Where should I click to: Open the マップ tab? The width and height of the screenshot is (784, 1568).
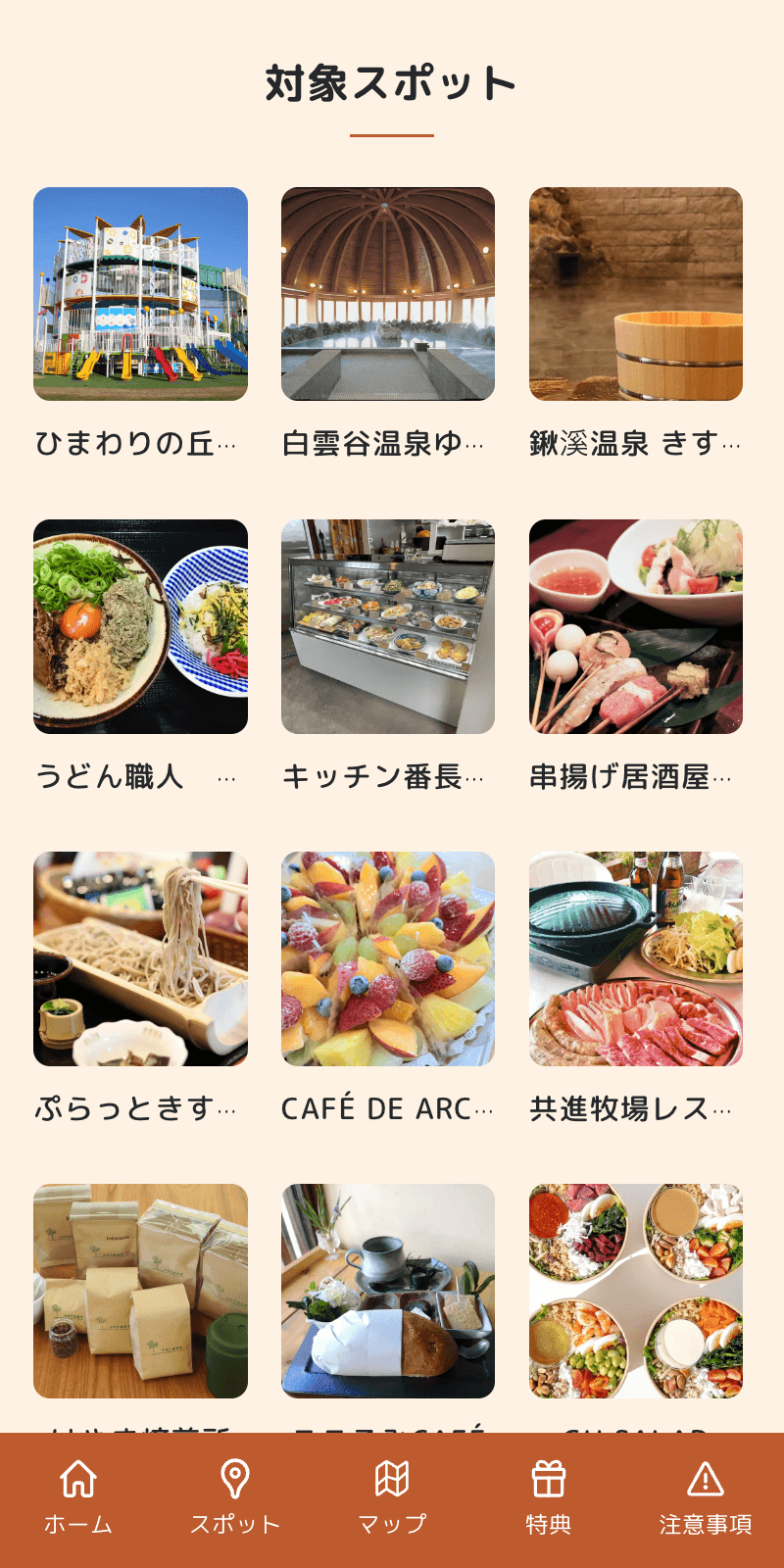pos(392,1498)
